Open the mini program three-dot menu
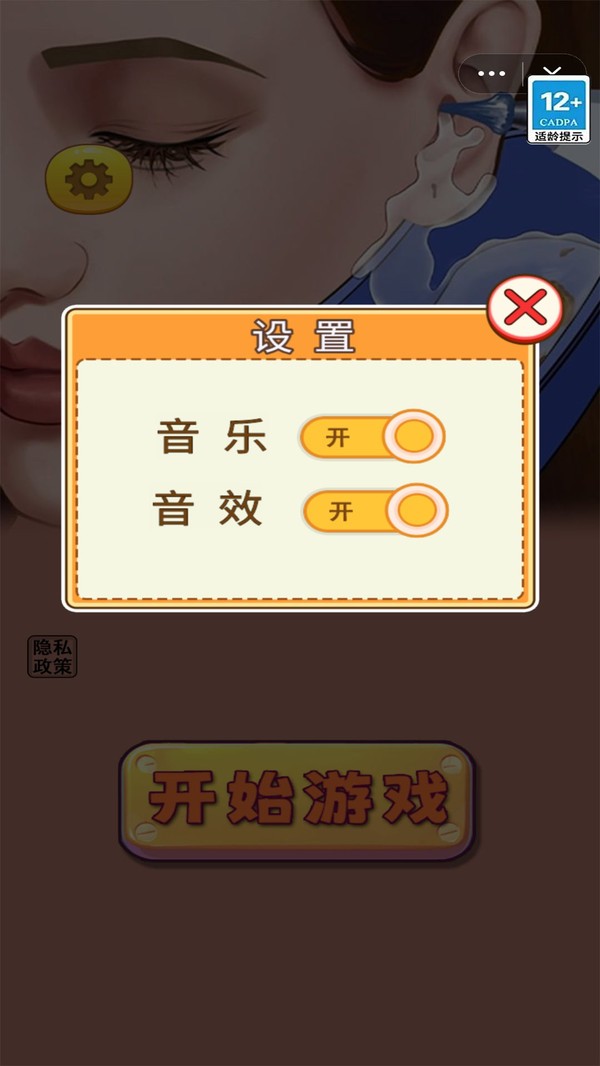 pyautogui.click(x=492, y=74)
